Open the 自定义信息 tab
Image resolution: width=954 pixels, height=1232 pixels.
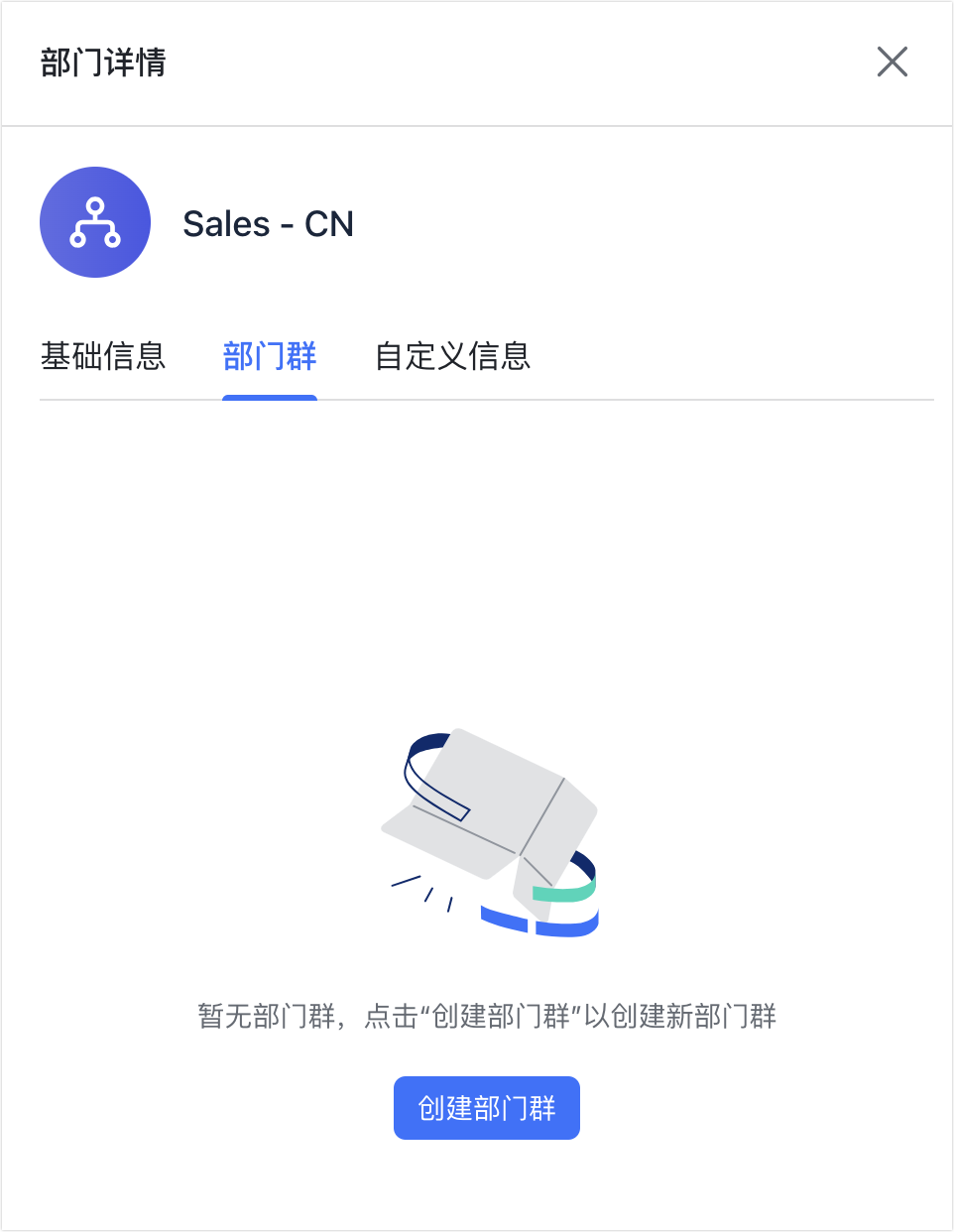point(452,356)
